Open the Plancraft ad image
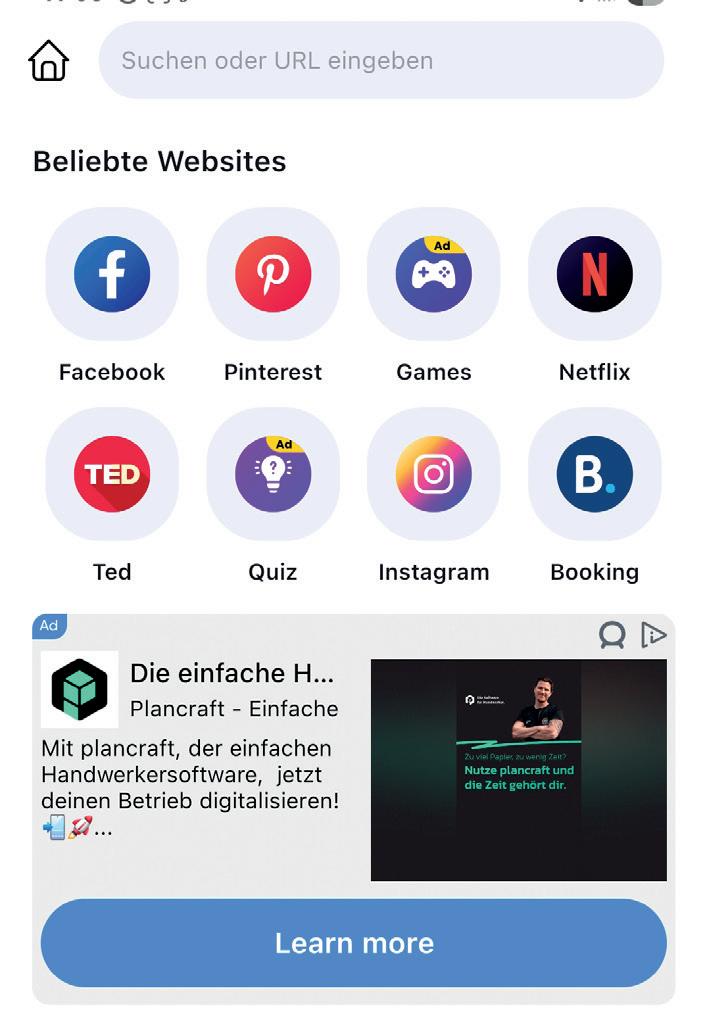 tap(518, 770)
